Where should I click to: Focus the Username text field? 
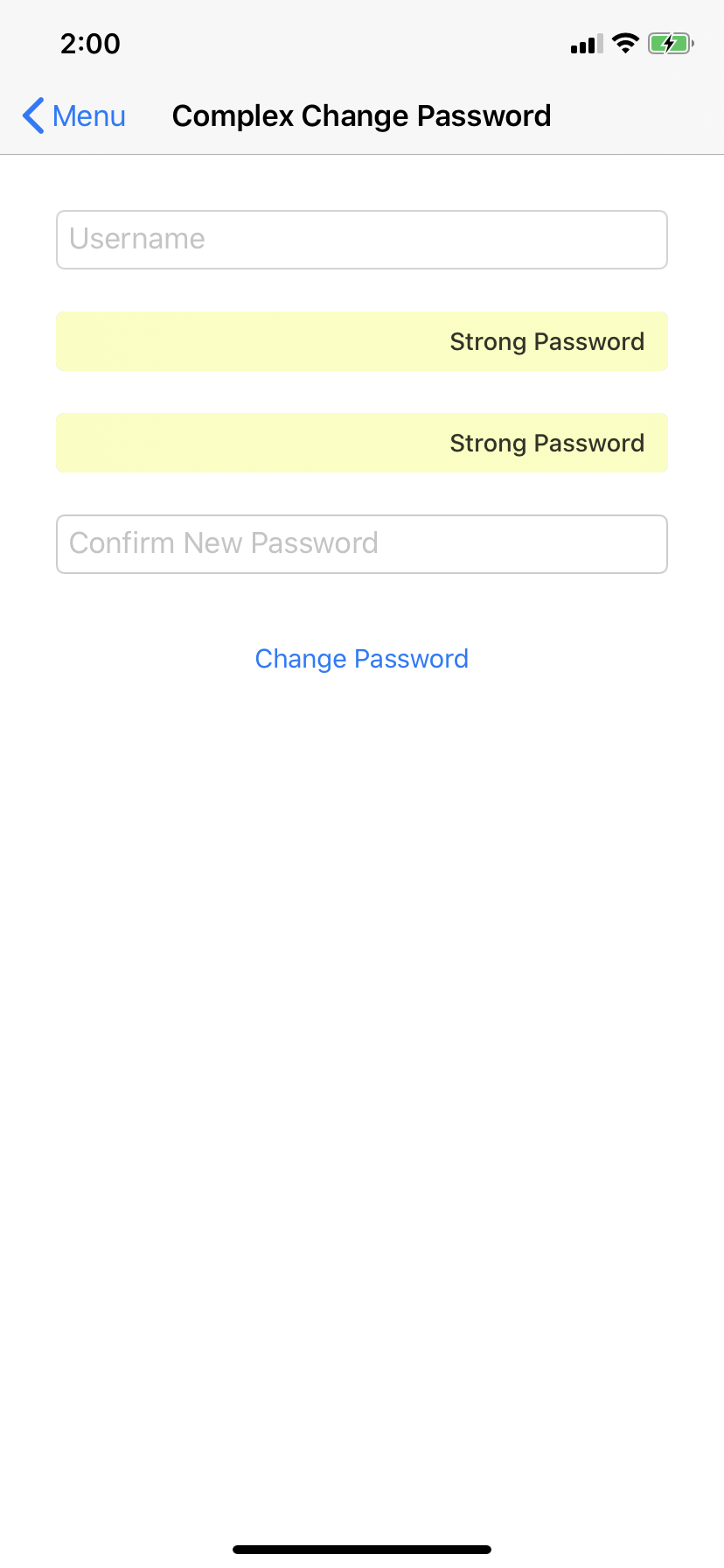pyautogui.click(x=362, y=240)
